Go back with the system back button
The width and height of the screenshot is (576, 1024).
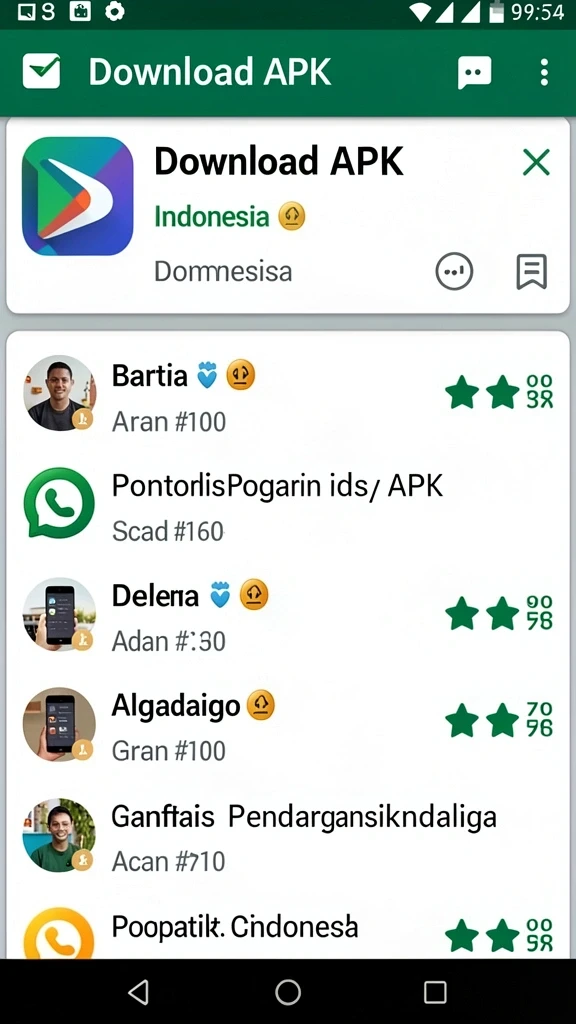click(138, 991)
